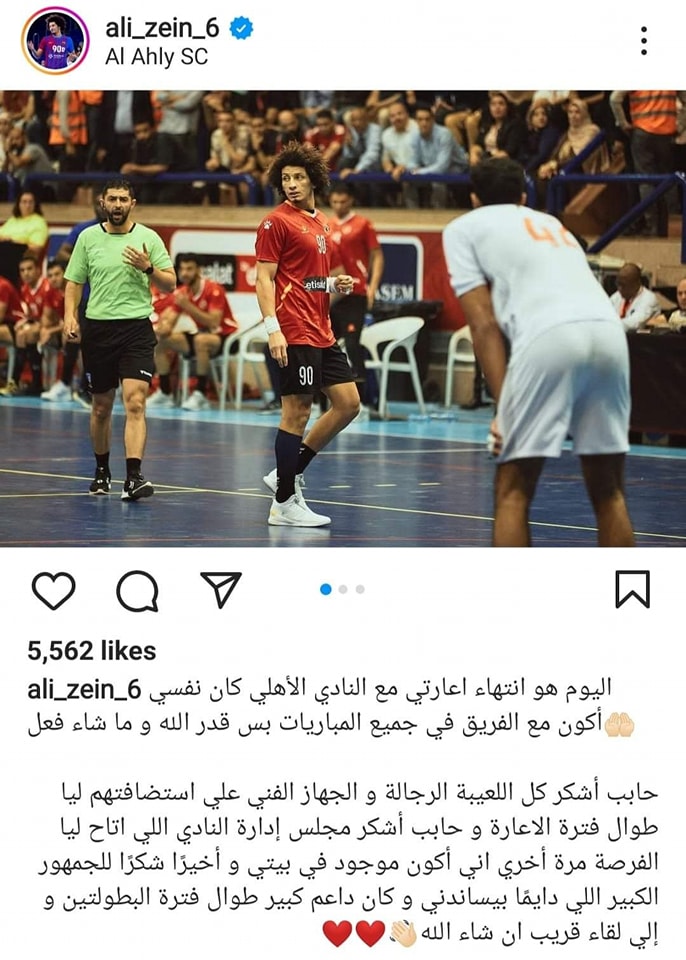Image resolution: width=686 pixels, height=960 pixels.
Task: Open ali_zein_6 username in post header
Action: click(162, 28)
